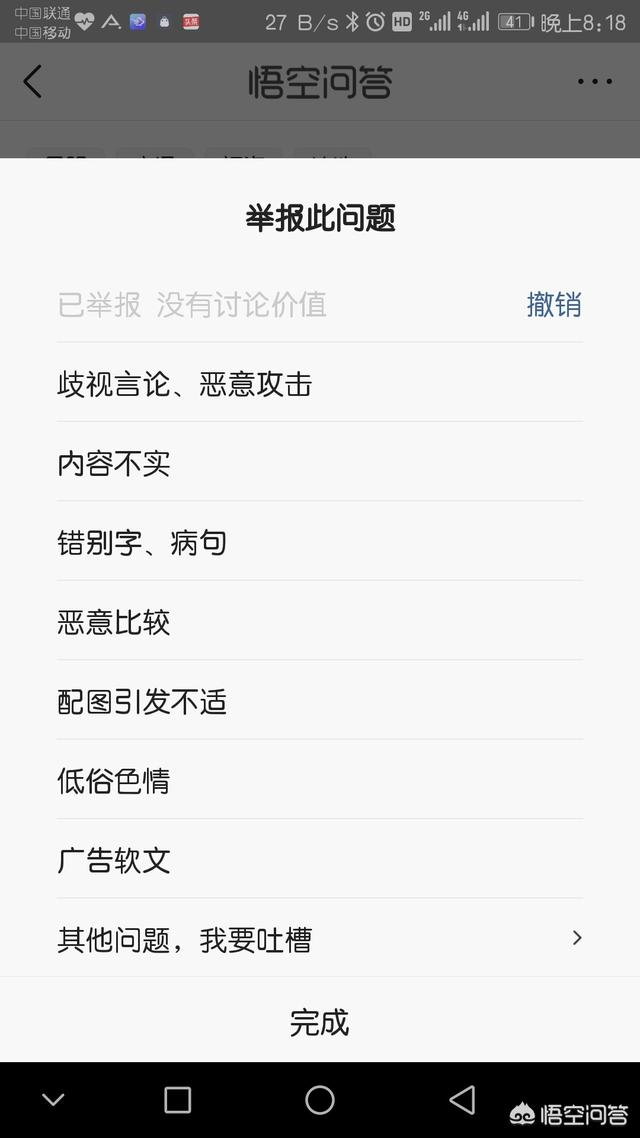Tap 完成 to finish reporting
The width and height of the screenshot is (640, 1138).
[x=319, y=1022]
